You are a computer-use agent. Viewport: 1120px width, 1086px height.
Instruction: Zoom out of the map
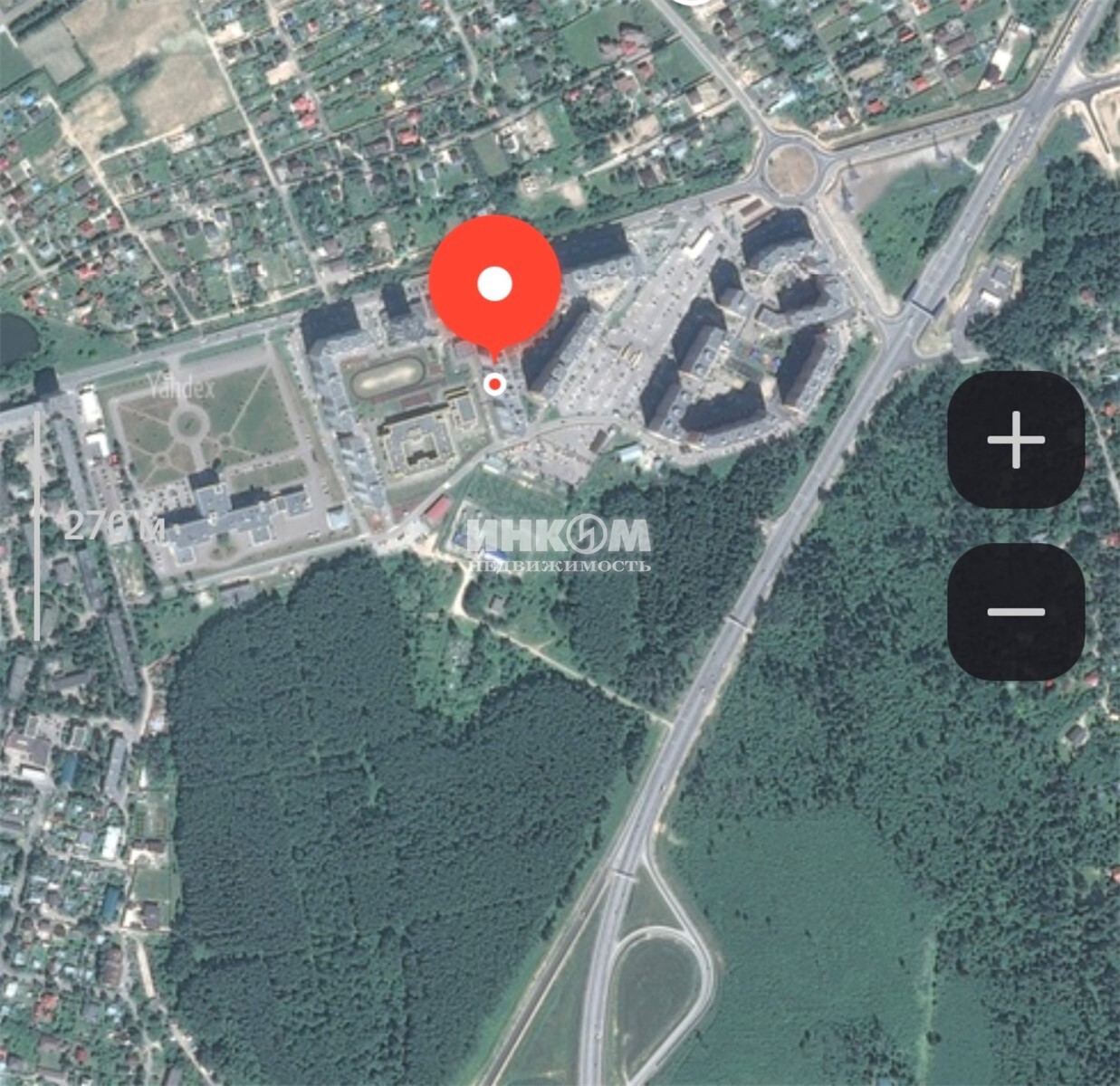click(1015, 612)
